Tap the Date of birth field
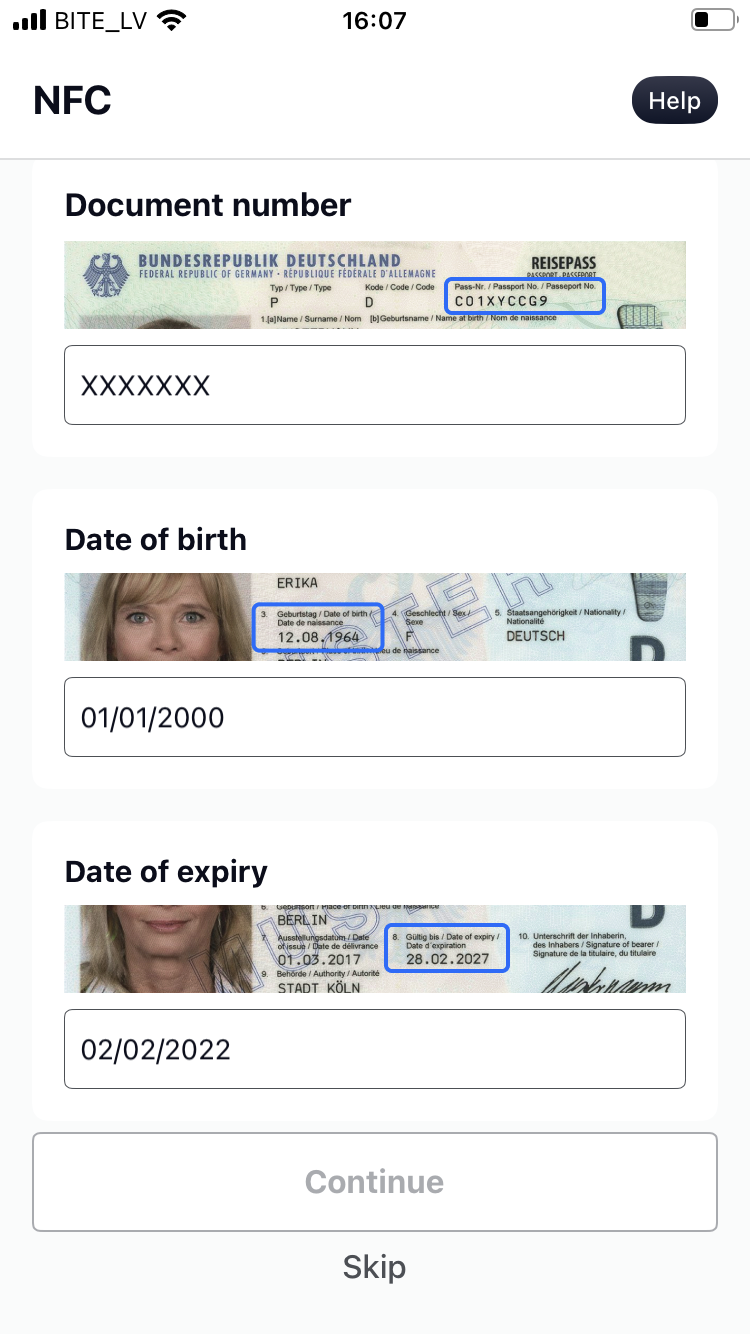The height and width of the screenshot is (1334, 750). (x=375, y=717)
